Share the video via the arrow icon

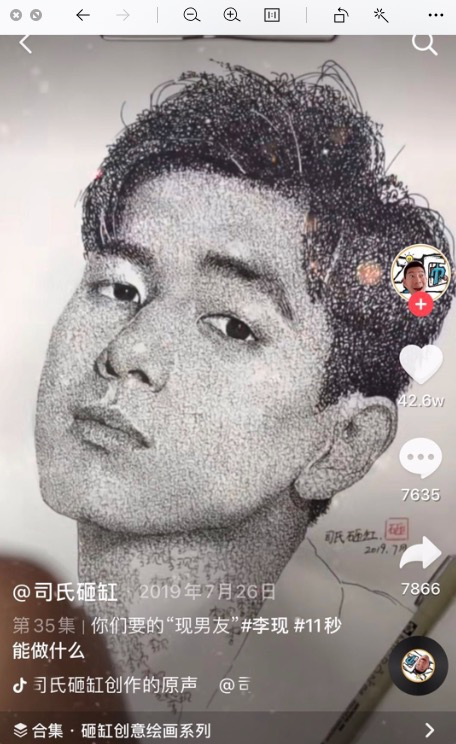tap(420, 553)
